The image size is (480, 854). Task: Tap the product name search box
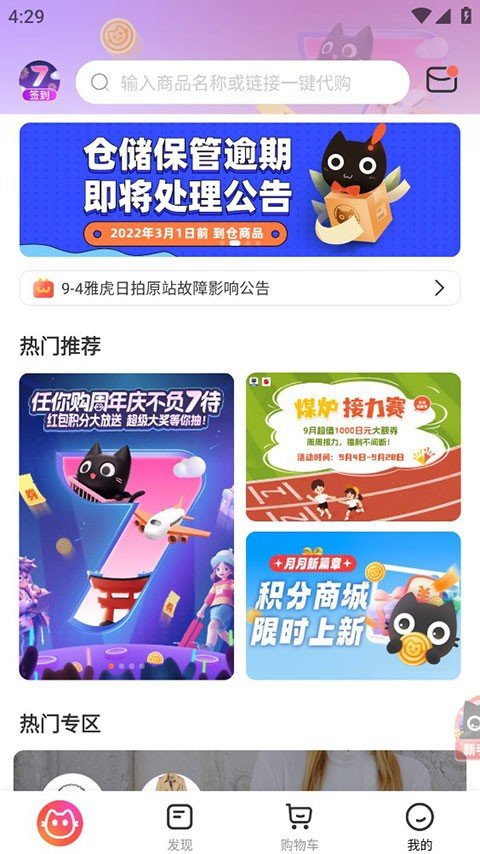point(242,82)
